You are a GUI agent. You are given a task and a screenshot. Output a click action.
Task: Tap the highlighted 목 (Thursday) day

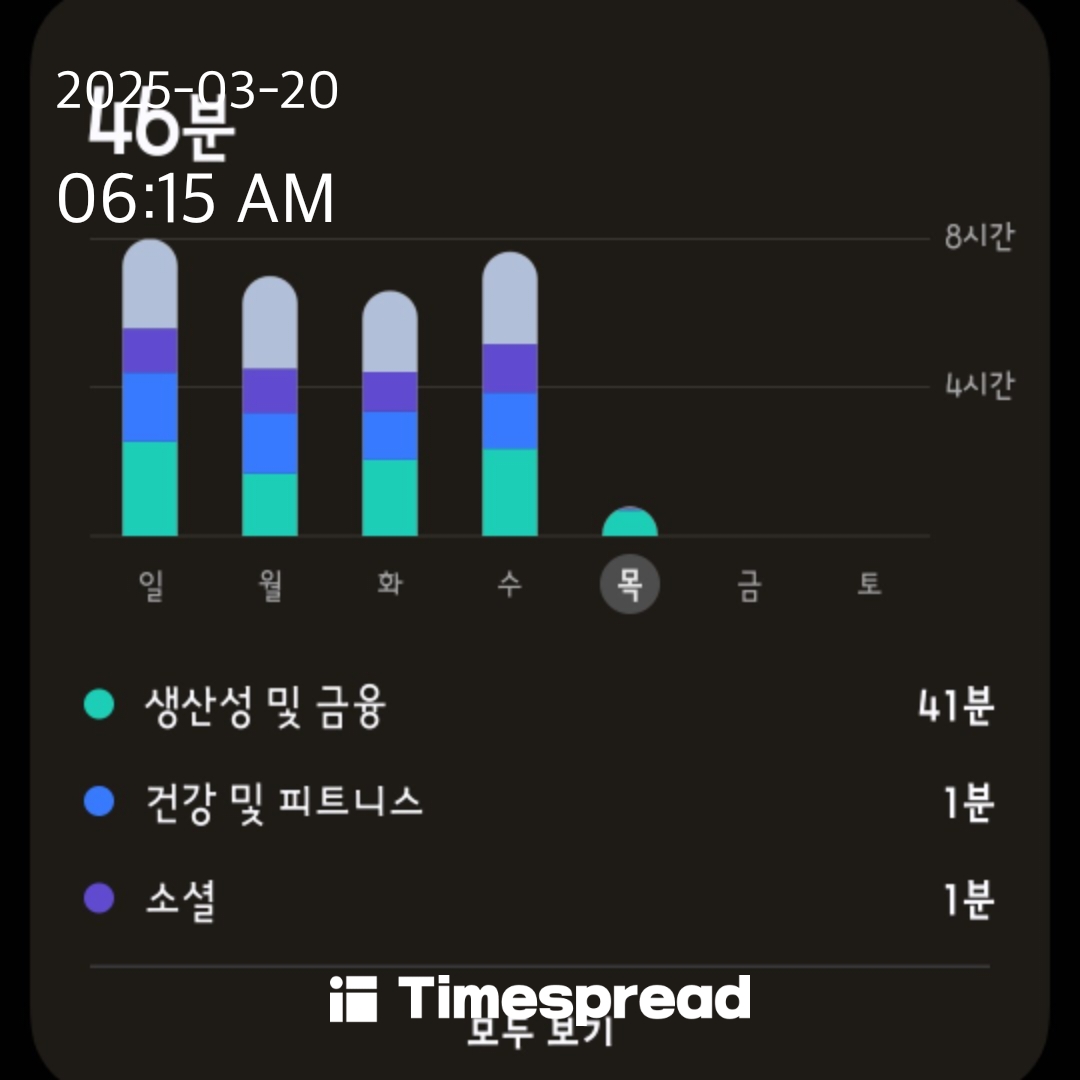(x=630, y=584)
